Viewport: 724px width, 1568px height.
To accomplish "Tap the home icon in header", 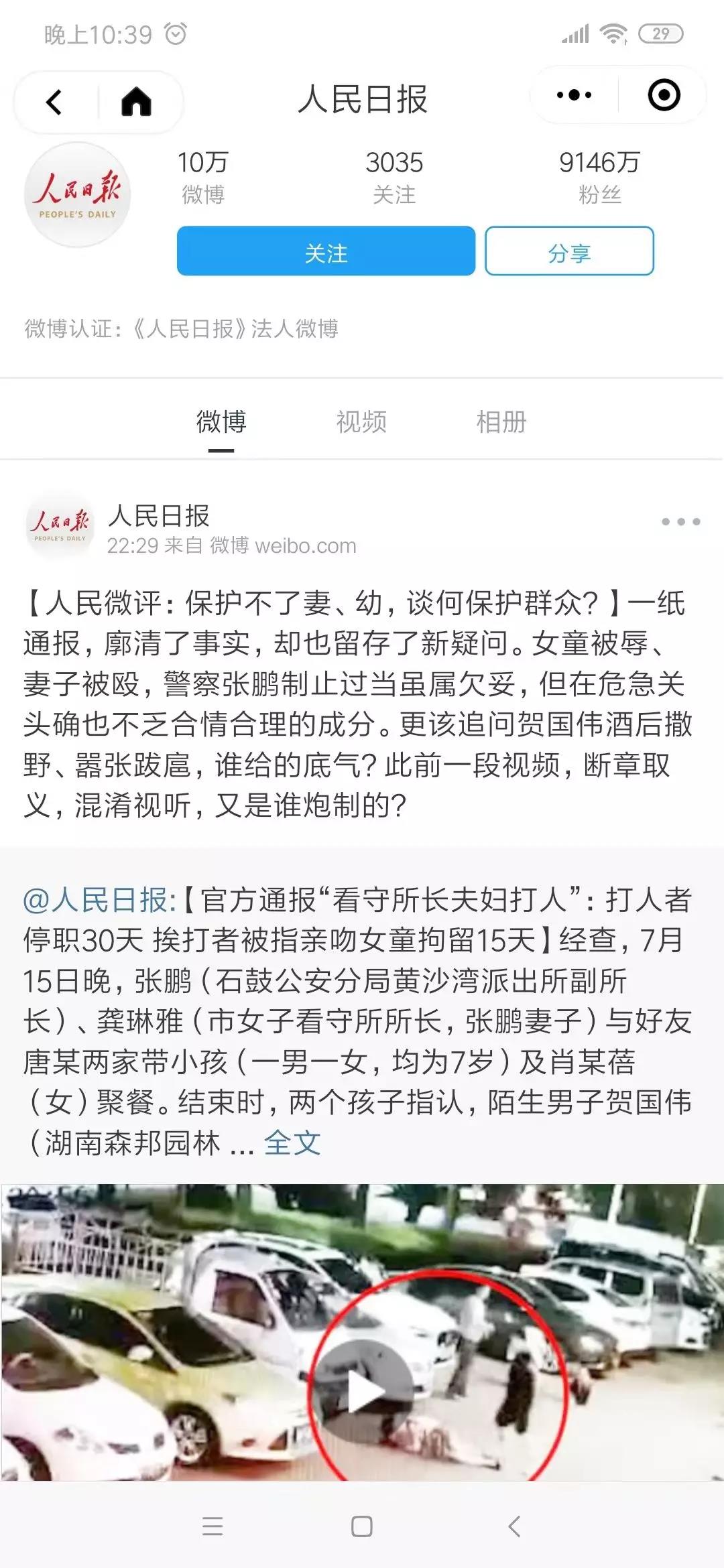I will (136, 103).
